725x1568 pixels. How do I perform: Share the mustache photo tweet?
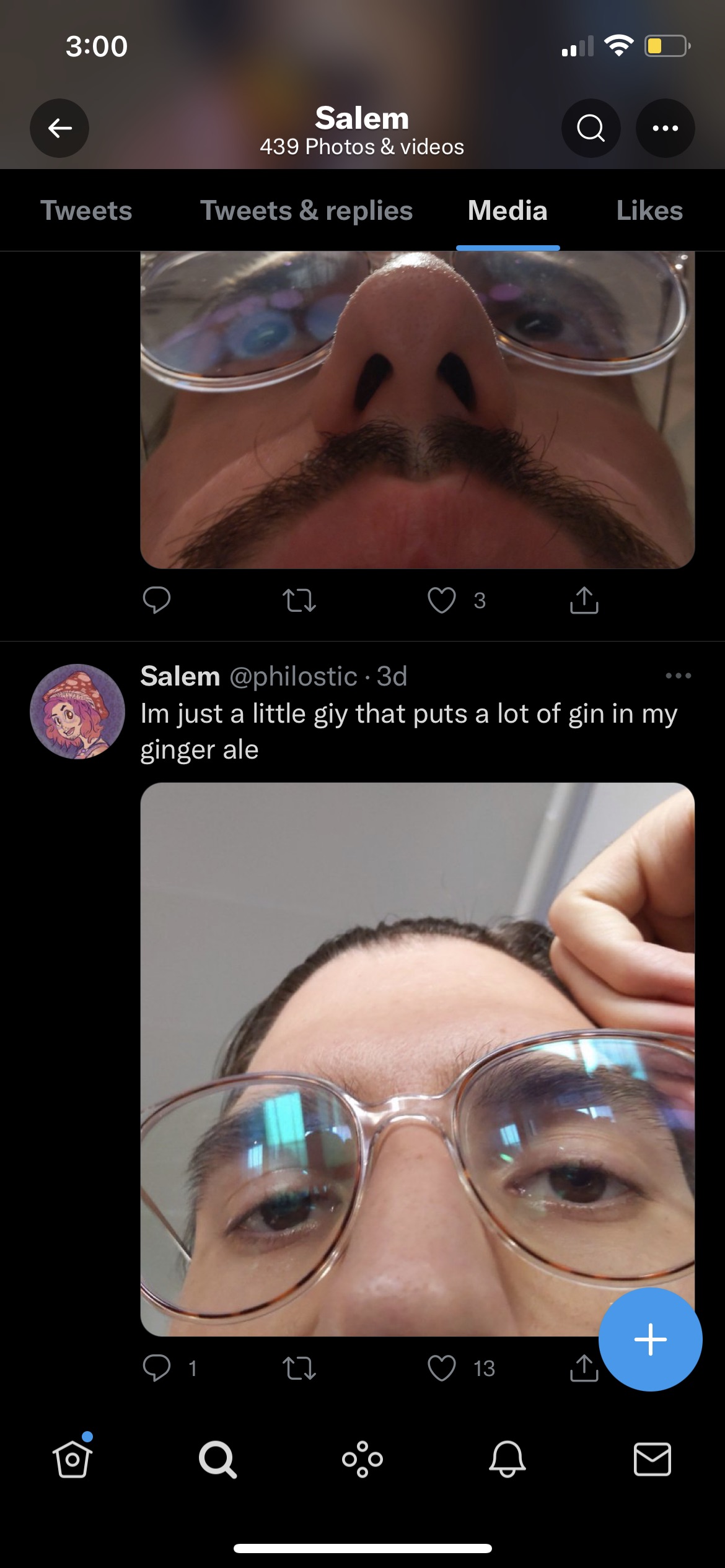tap(584, 600)
